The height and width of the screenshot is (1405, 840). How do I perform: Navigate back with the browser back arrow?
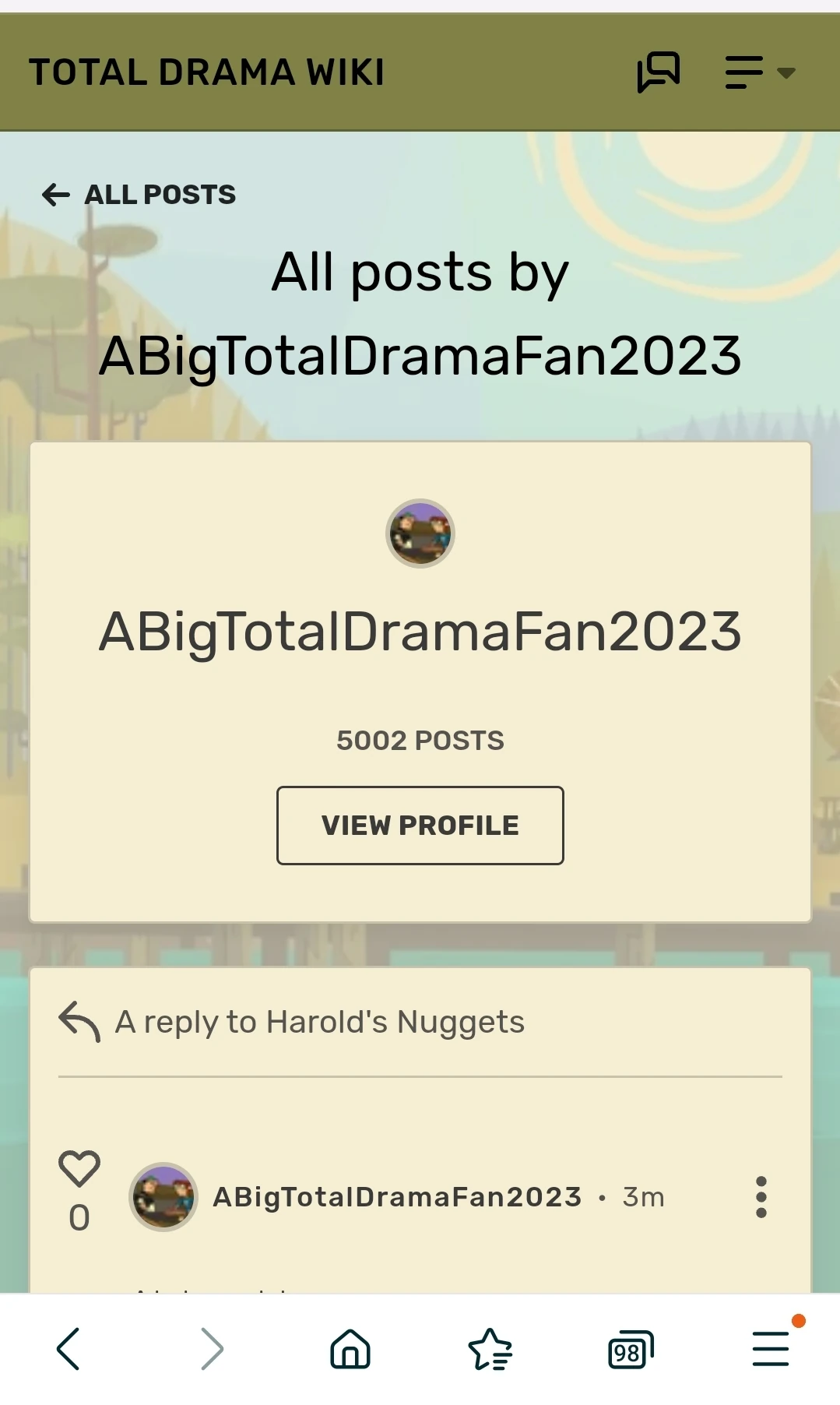coord(69,1349)
